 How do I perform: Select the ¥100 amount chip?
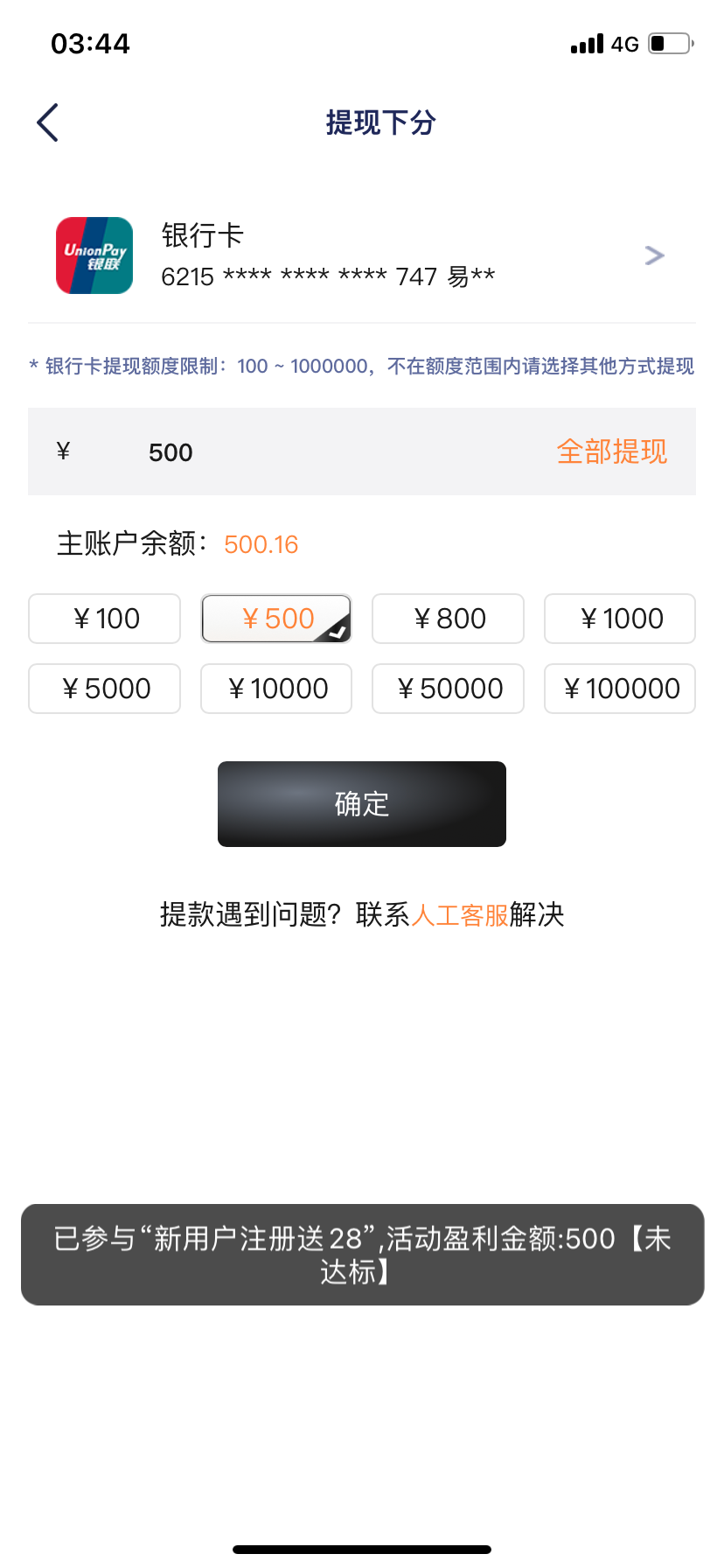[x=105, y=619]
